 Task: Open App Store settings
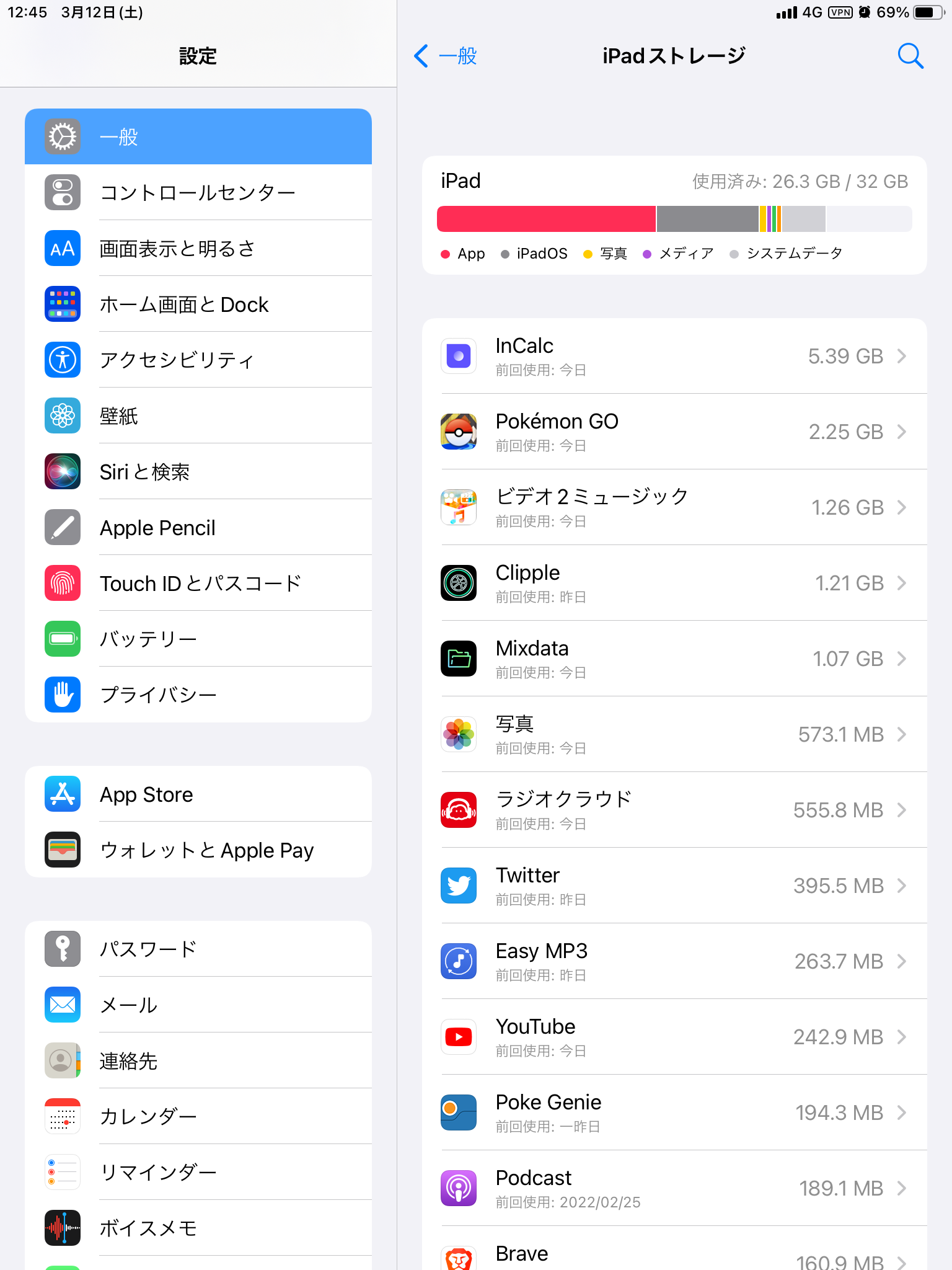(198, 794)
